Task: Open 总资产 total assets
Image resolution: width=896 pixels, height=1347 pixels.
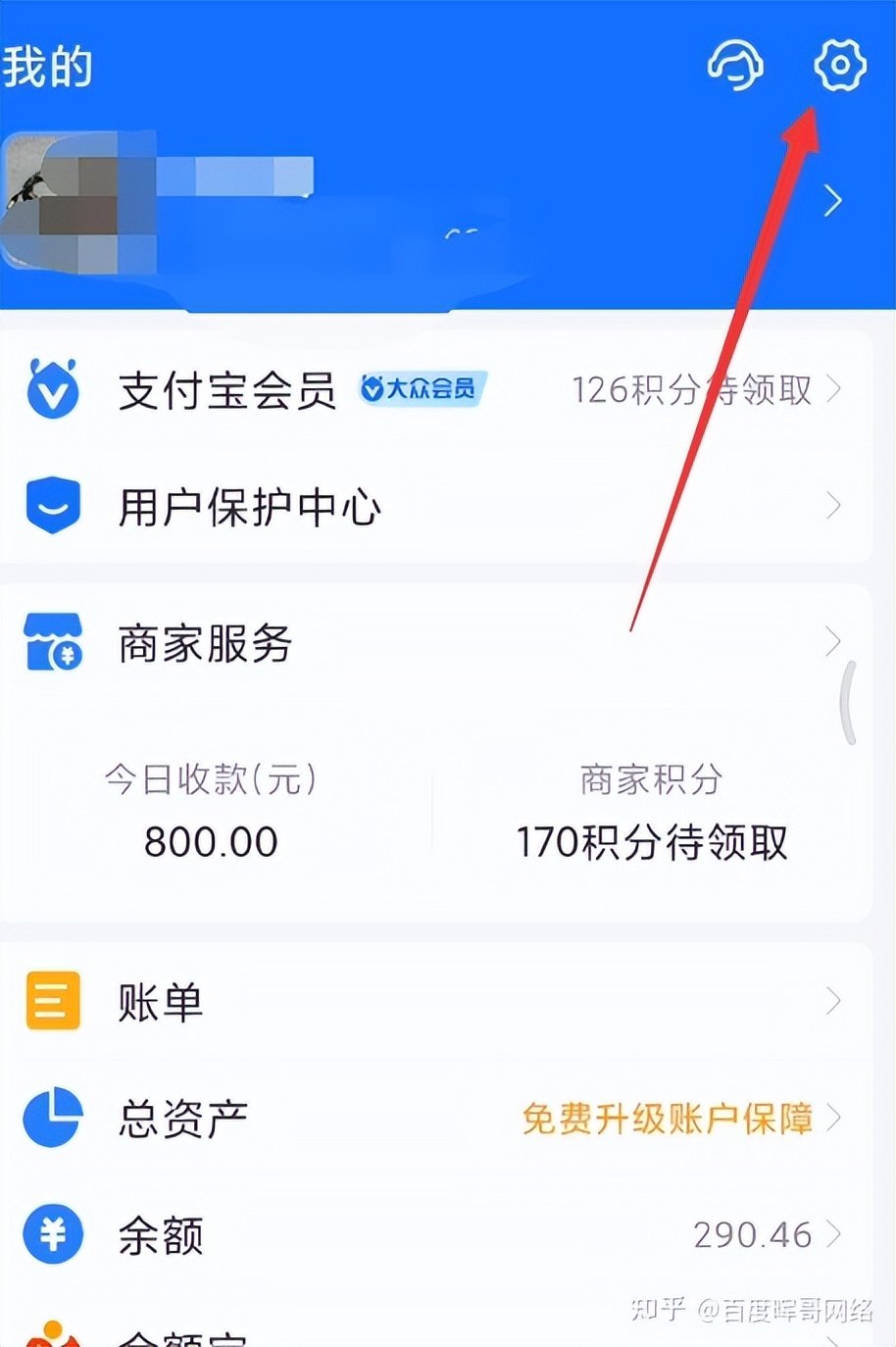Action: (x=183, y=1118)
